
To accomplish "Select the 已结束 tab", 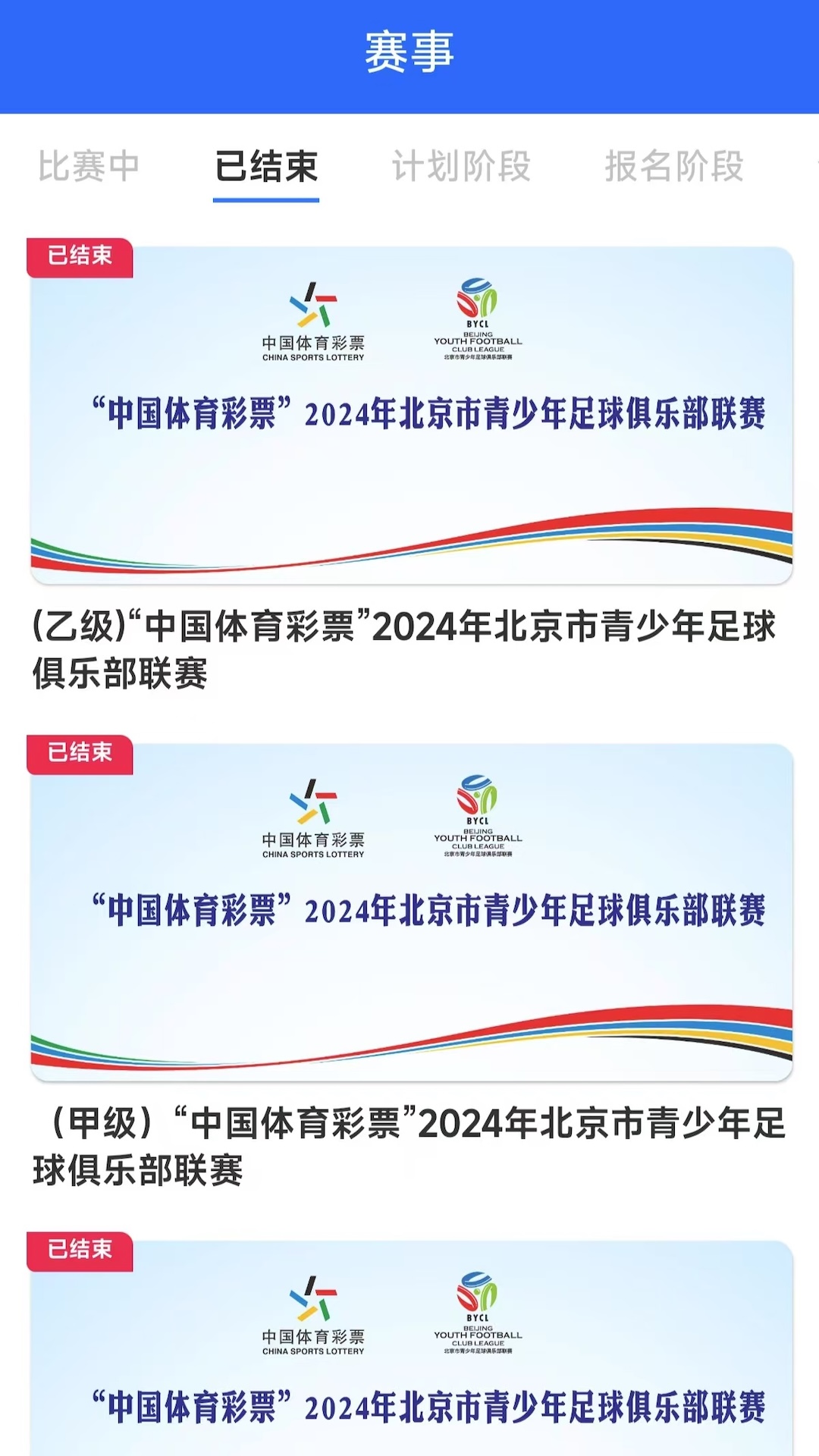I will pyautogui.click(x=266, y=166).
